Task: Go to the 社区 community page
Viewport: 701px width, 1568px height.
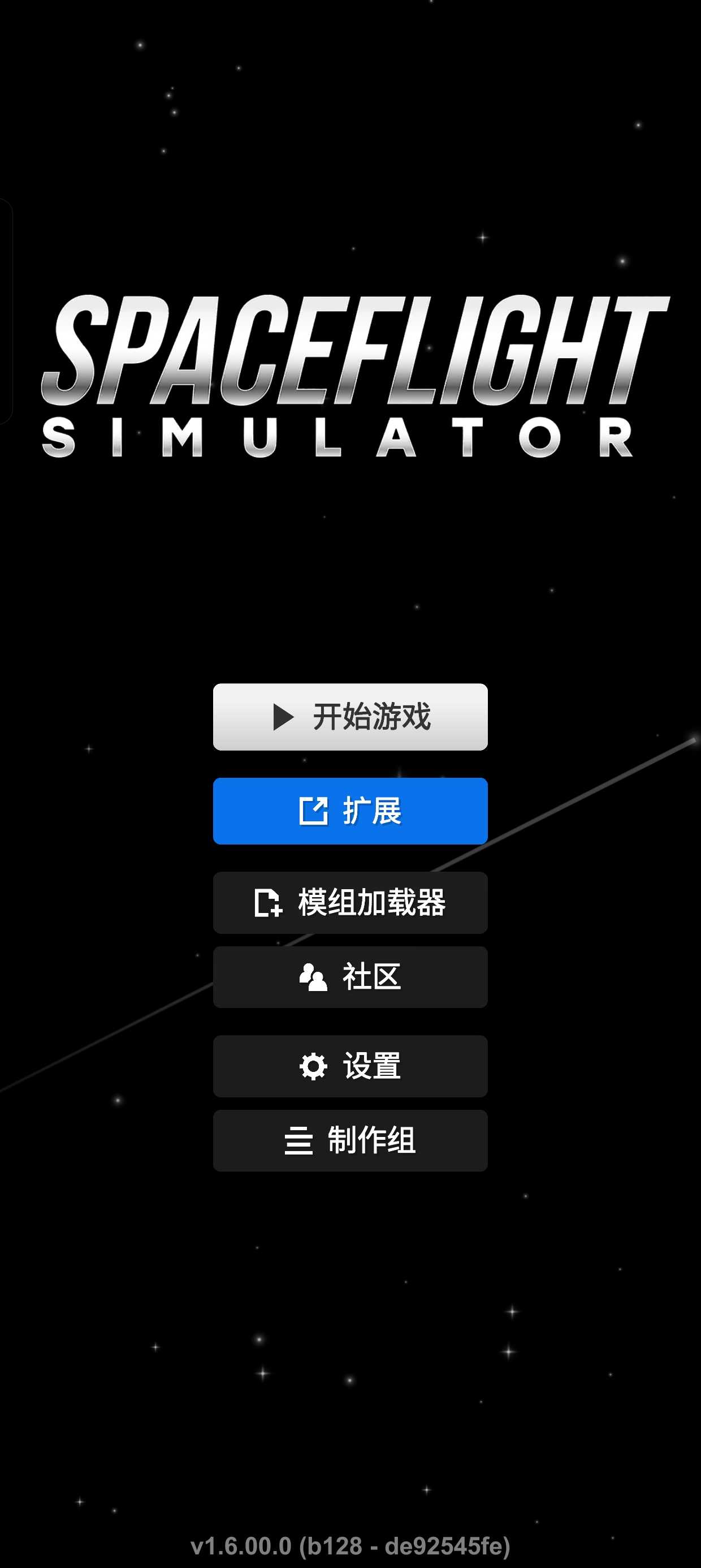Action: pyautogui.click(x=350, y=976)
